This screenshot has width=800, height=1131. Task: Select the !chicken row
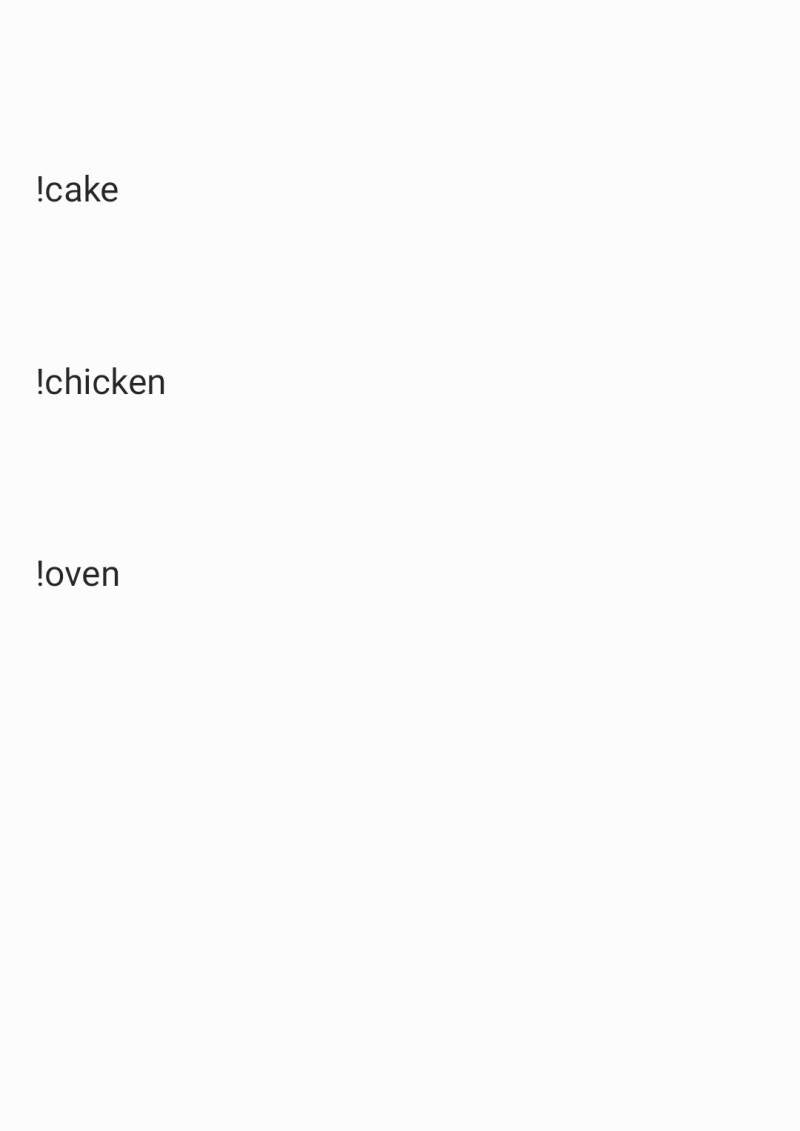tap(101, 382)
